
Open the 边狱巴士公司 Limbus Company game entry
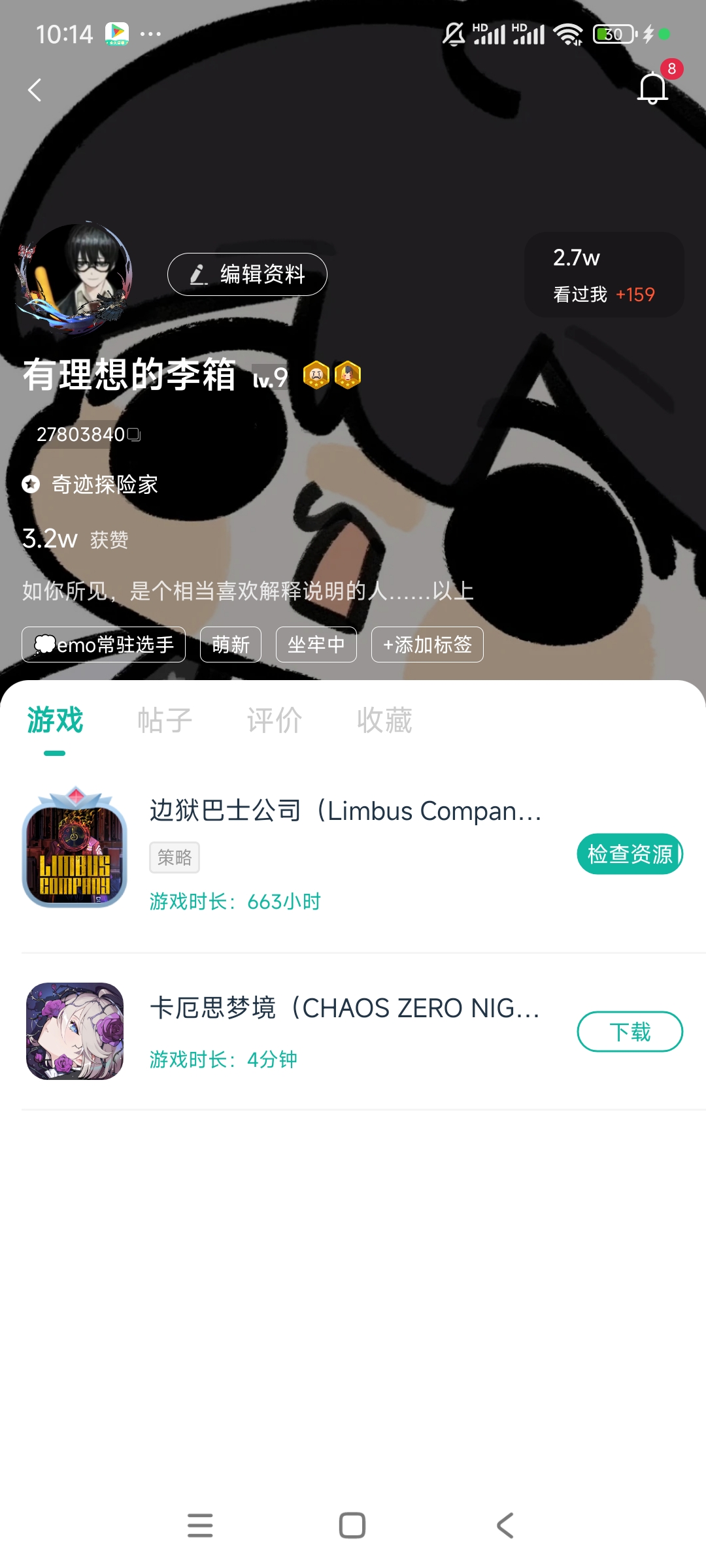tap(345, 811)
